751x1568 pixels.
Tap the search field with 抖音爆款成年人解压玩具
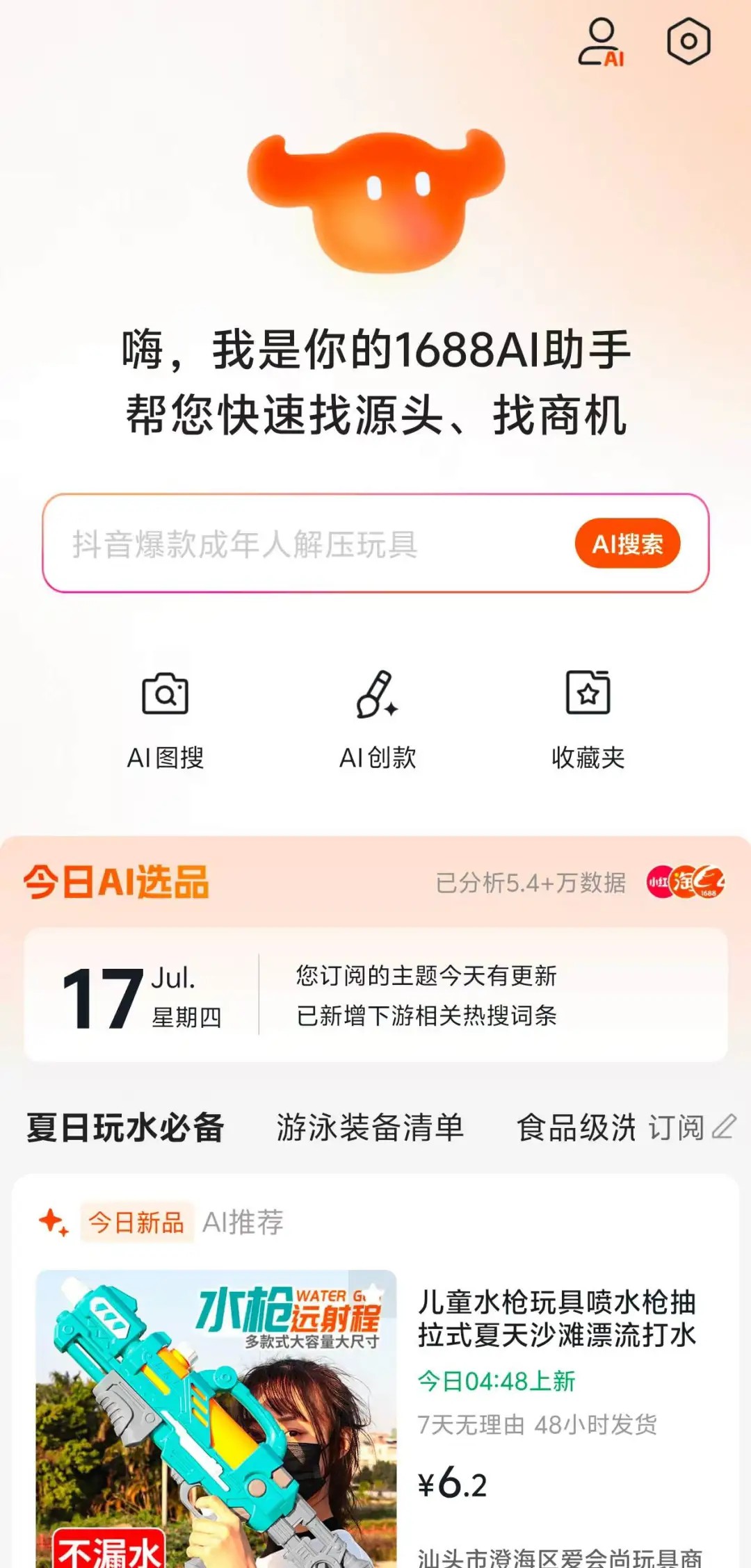(x=306, y=544)
